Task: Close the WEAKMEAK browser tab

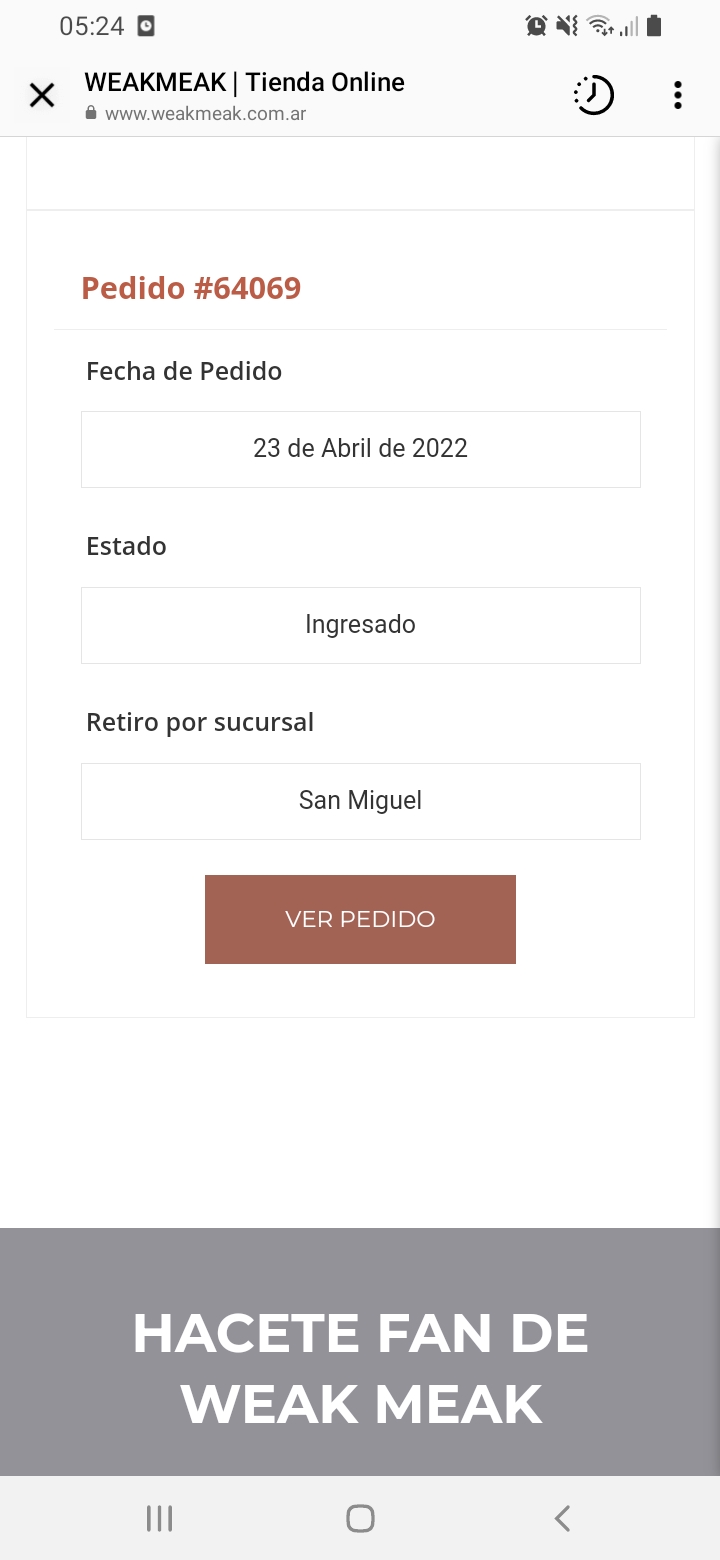Action: [42, 96]
